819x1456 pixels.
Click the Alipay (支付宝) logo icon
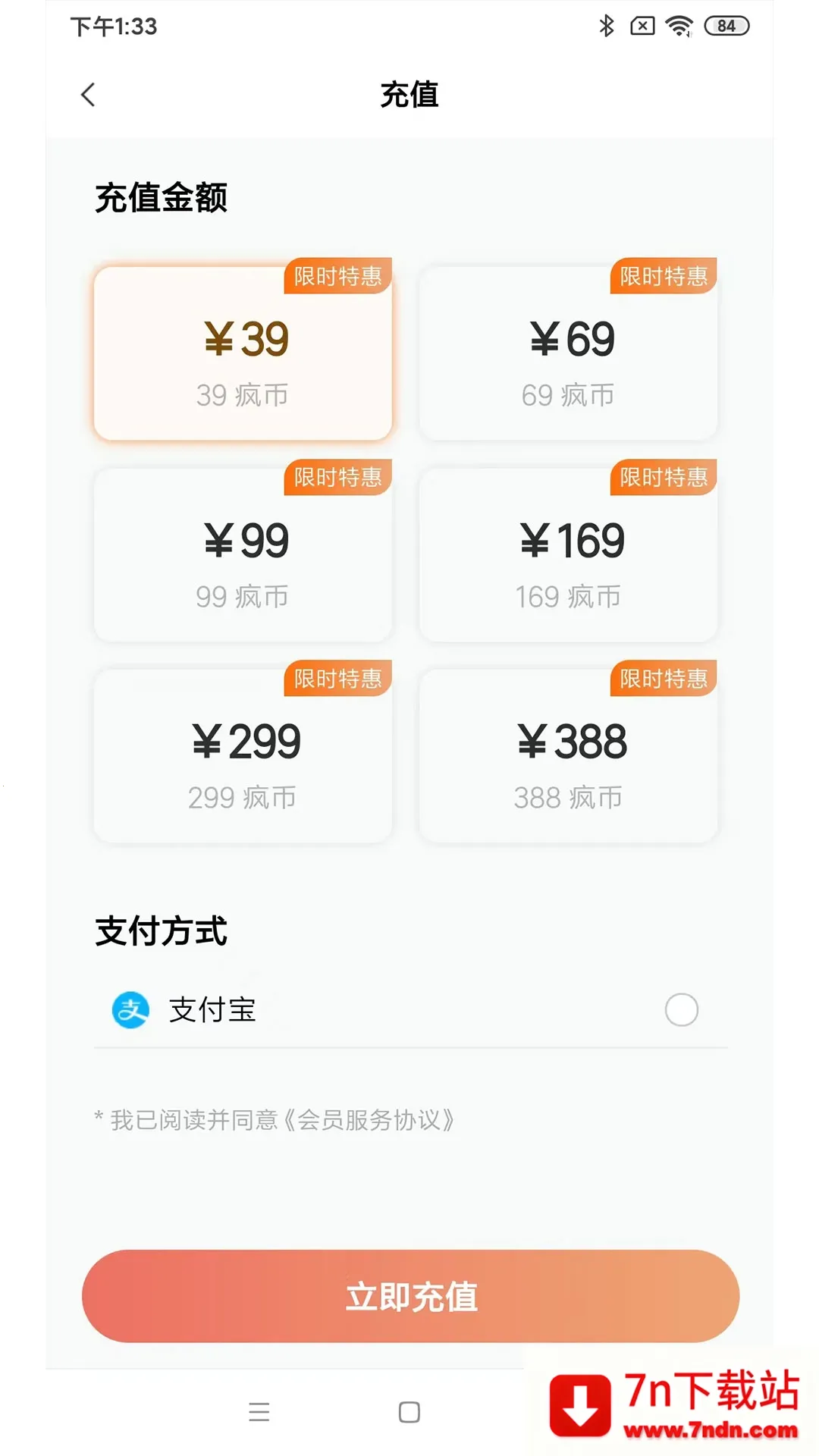coord(130,1010)
